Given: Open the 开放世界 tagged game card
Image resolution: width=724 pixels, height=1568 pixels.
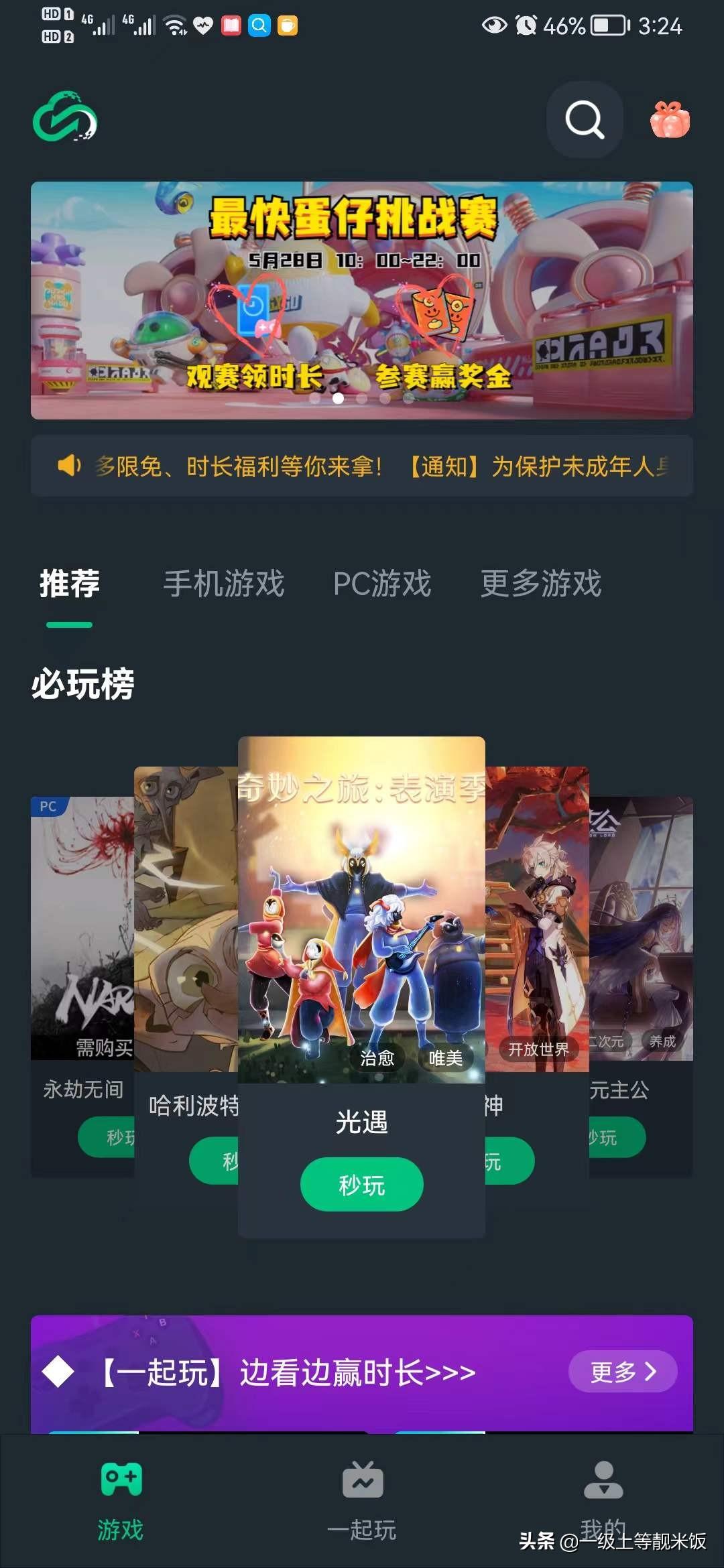Looking at the screenshot, I should 536,938.
